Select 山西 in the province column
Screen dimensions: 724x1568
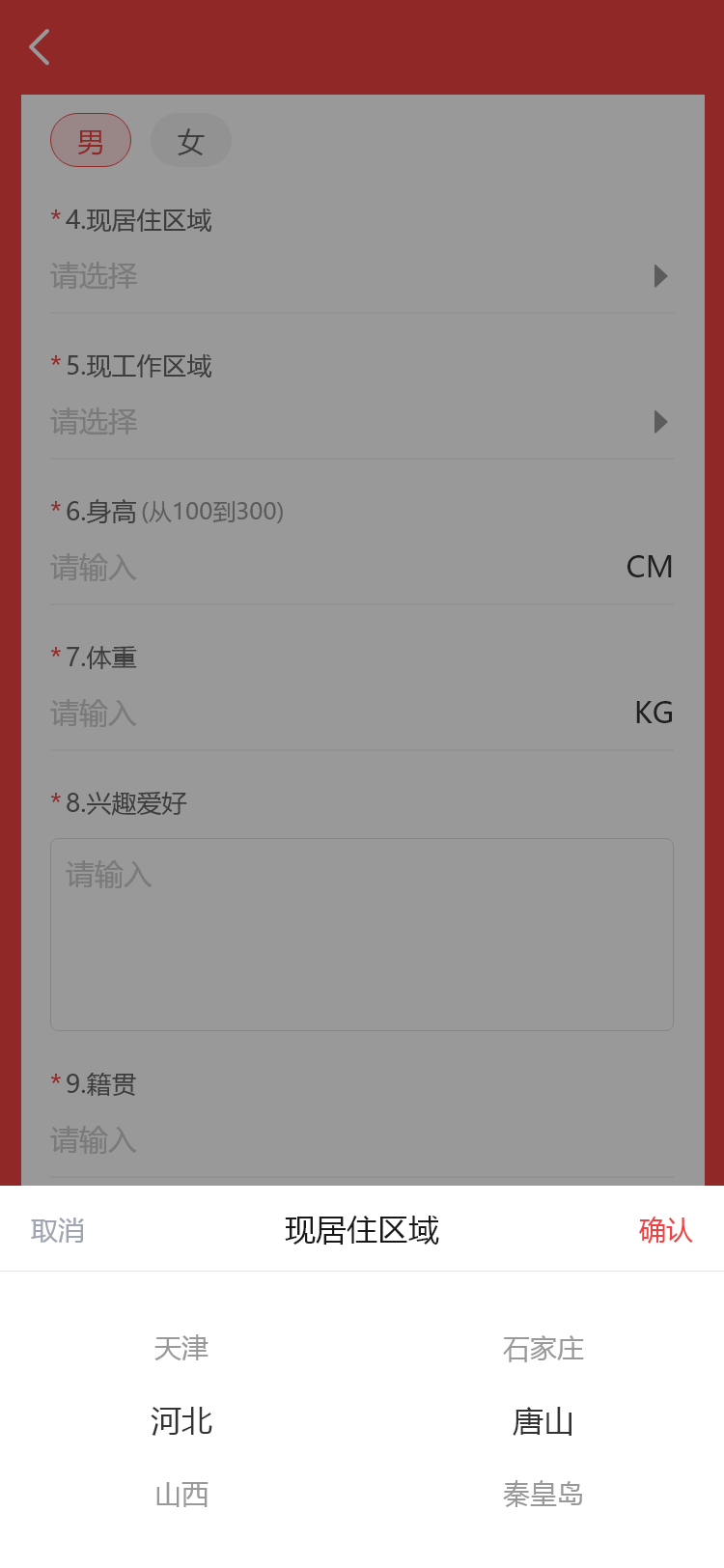tap(181, 1495)
